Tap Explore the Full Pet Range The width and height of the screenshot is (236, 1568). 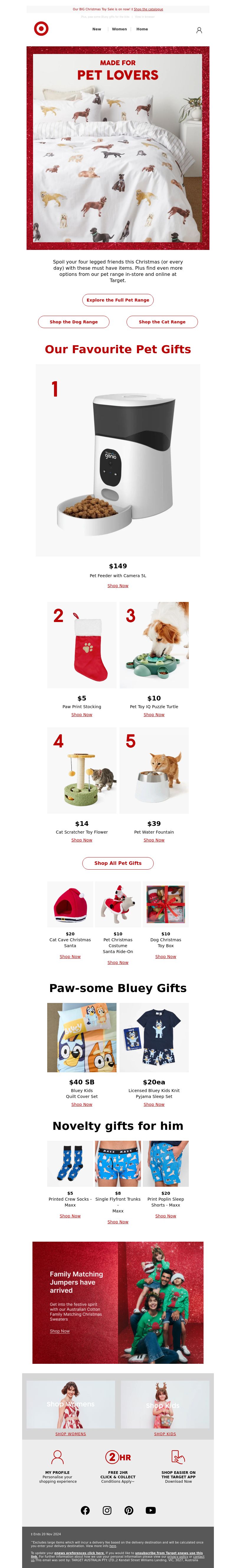118,300
